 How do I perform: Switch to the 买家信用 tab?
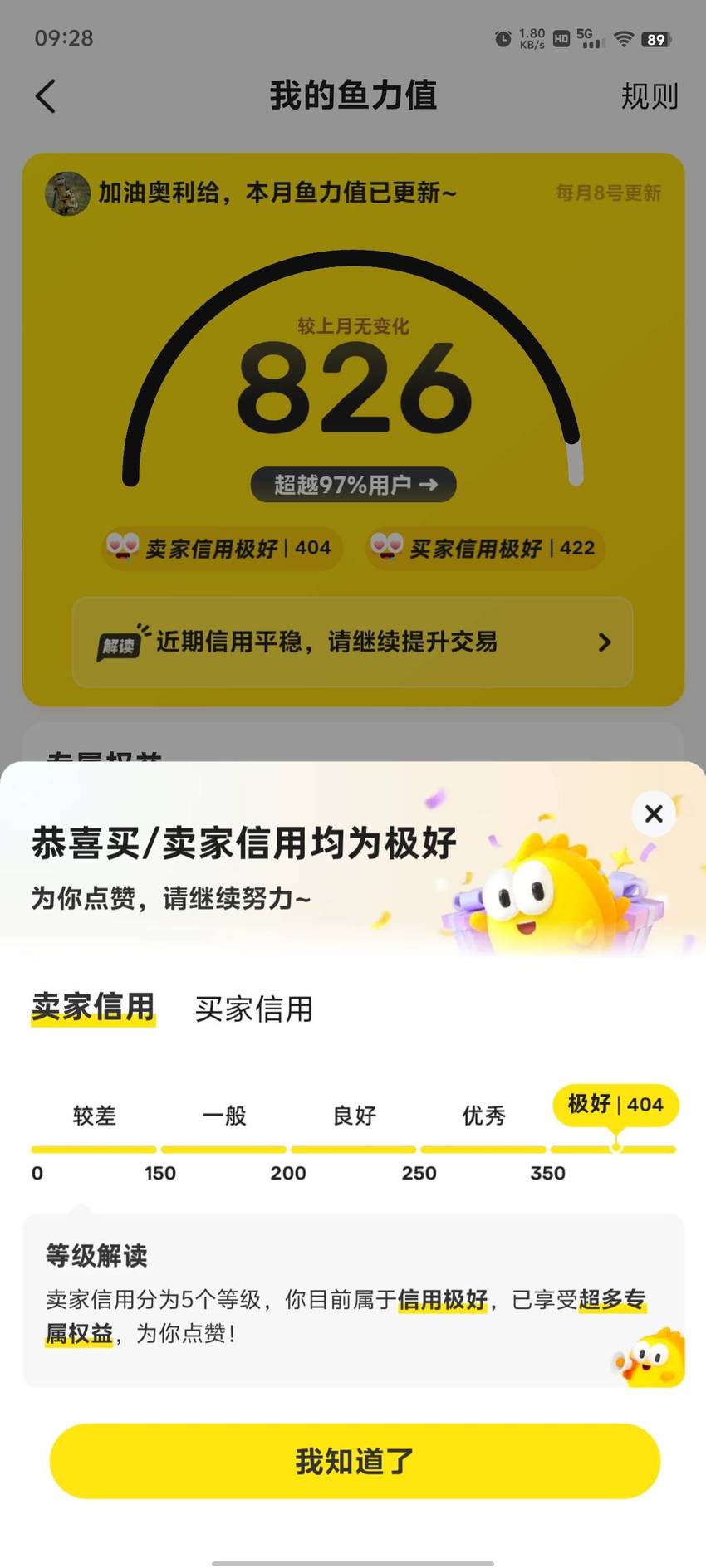point(254,1009)
